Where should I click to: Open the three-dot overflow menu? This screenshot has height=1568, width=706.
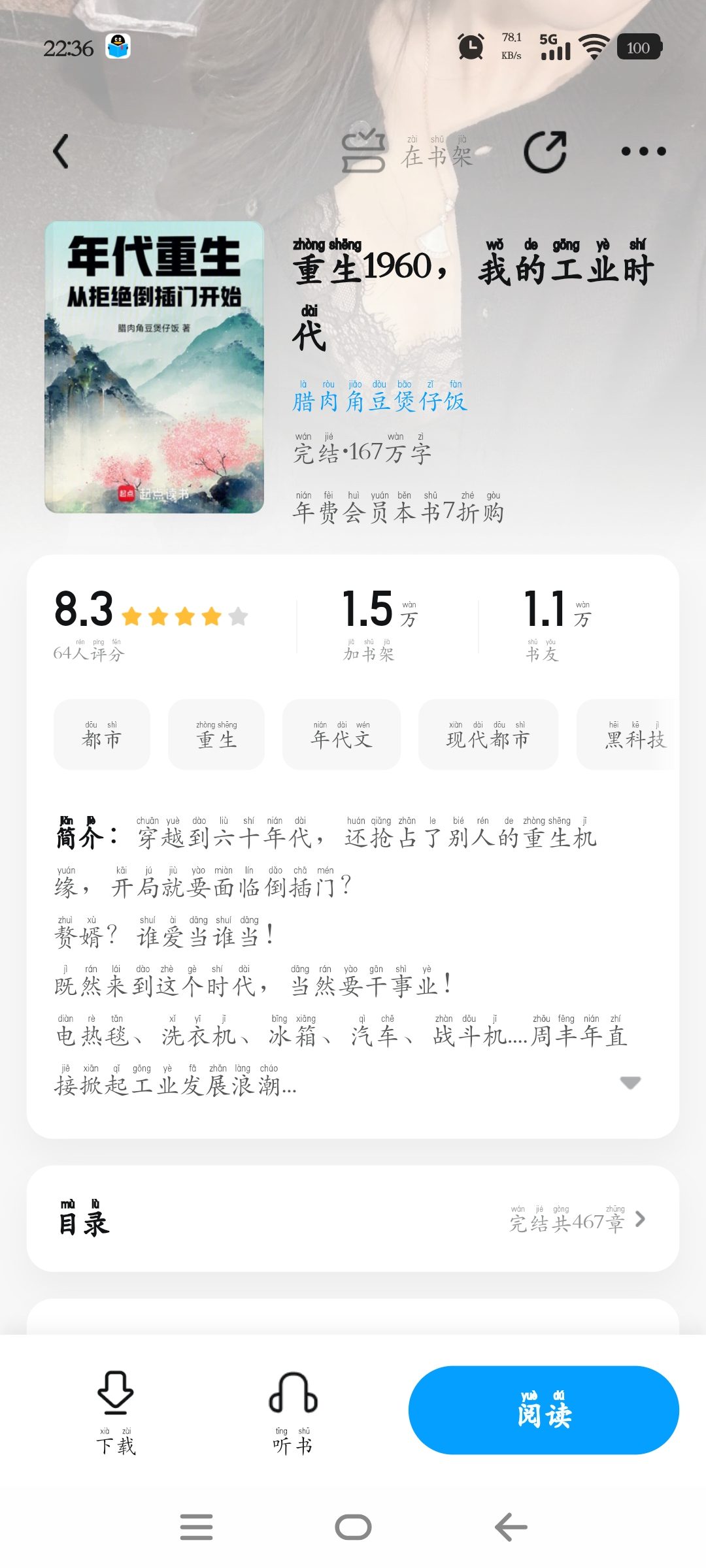643,152
